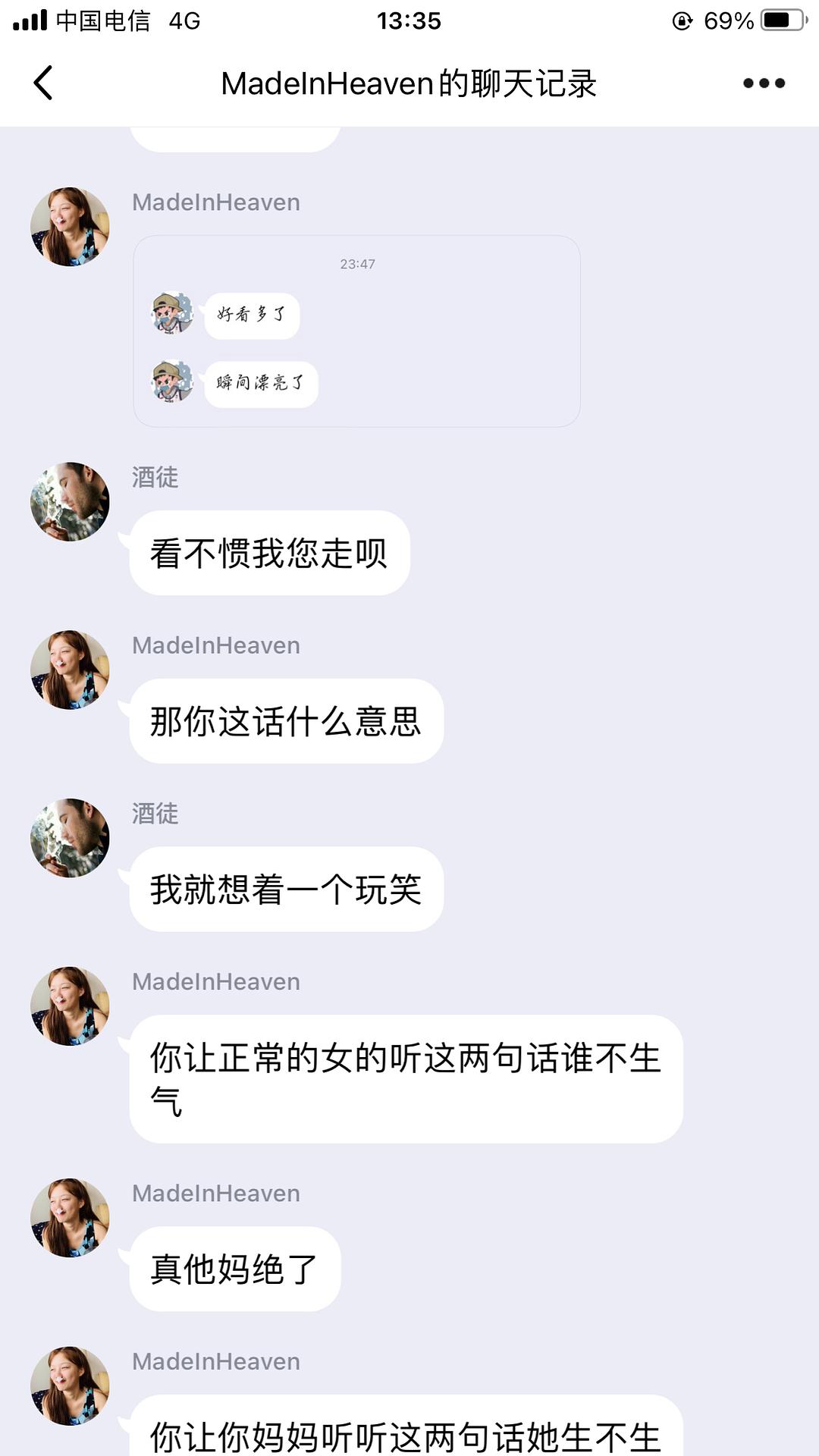Tap MadeInHeaven's avatar beside 那你这话什么意思
819x1456 pixels.
click(x=70, y=670)
